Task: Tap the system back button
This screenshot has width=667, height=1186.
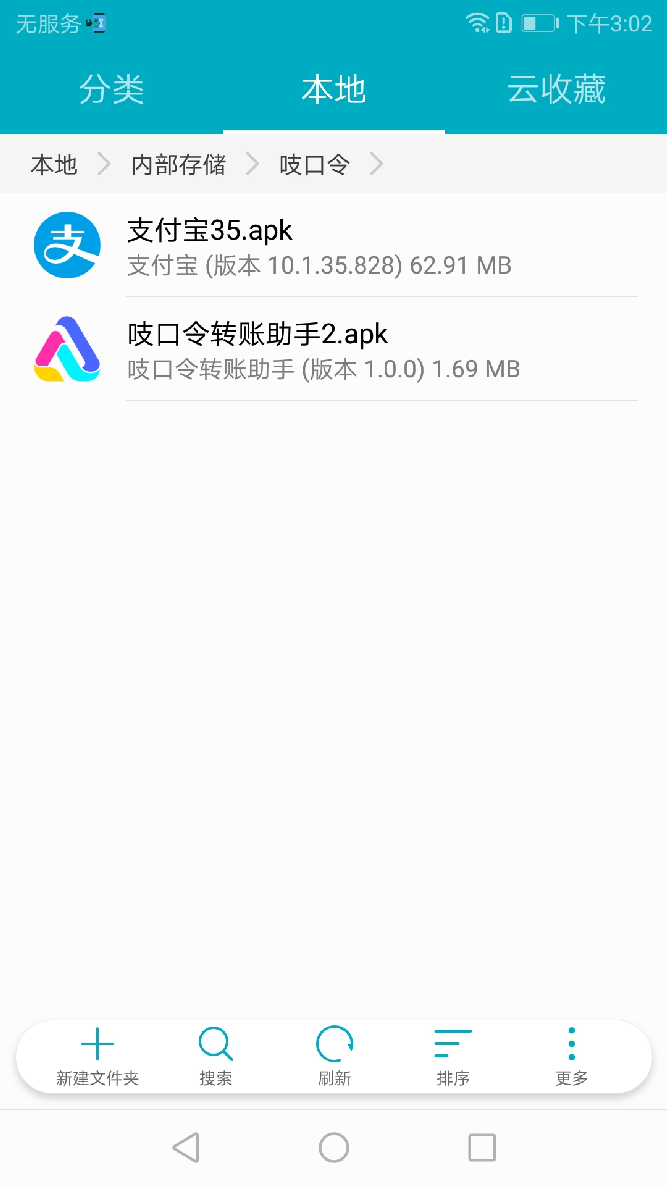Action: [x=186, y=1147]
